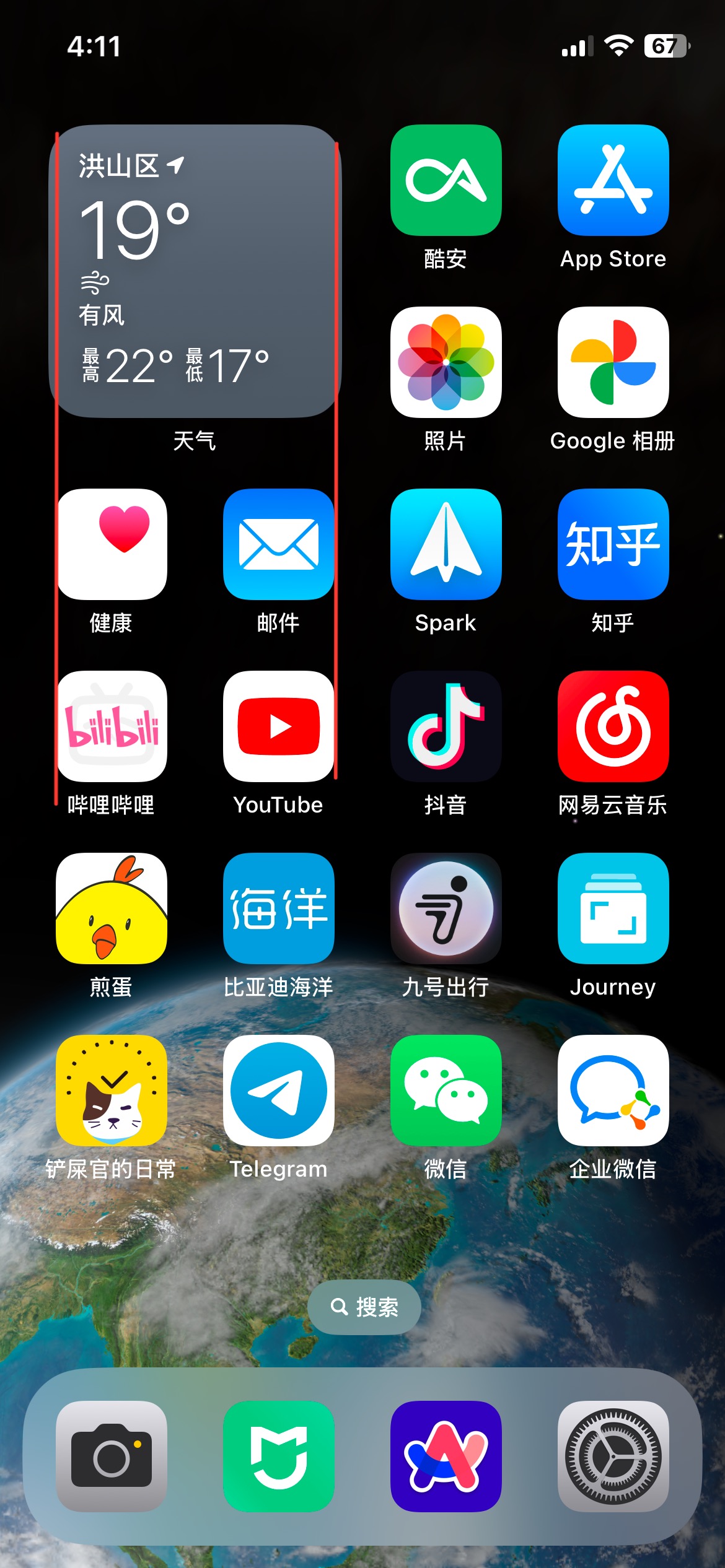725x1568 pixels.
Task: Open the 健康 health app
Action: [x=112, y=544]
